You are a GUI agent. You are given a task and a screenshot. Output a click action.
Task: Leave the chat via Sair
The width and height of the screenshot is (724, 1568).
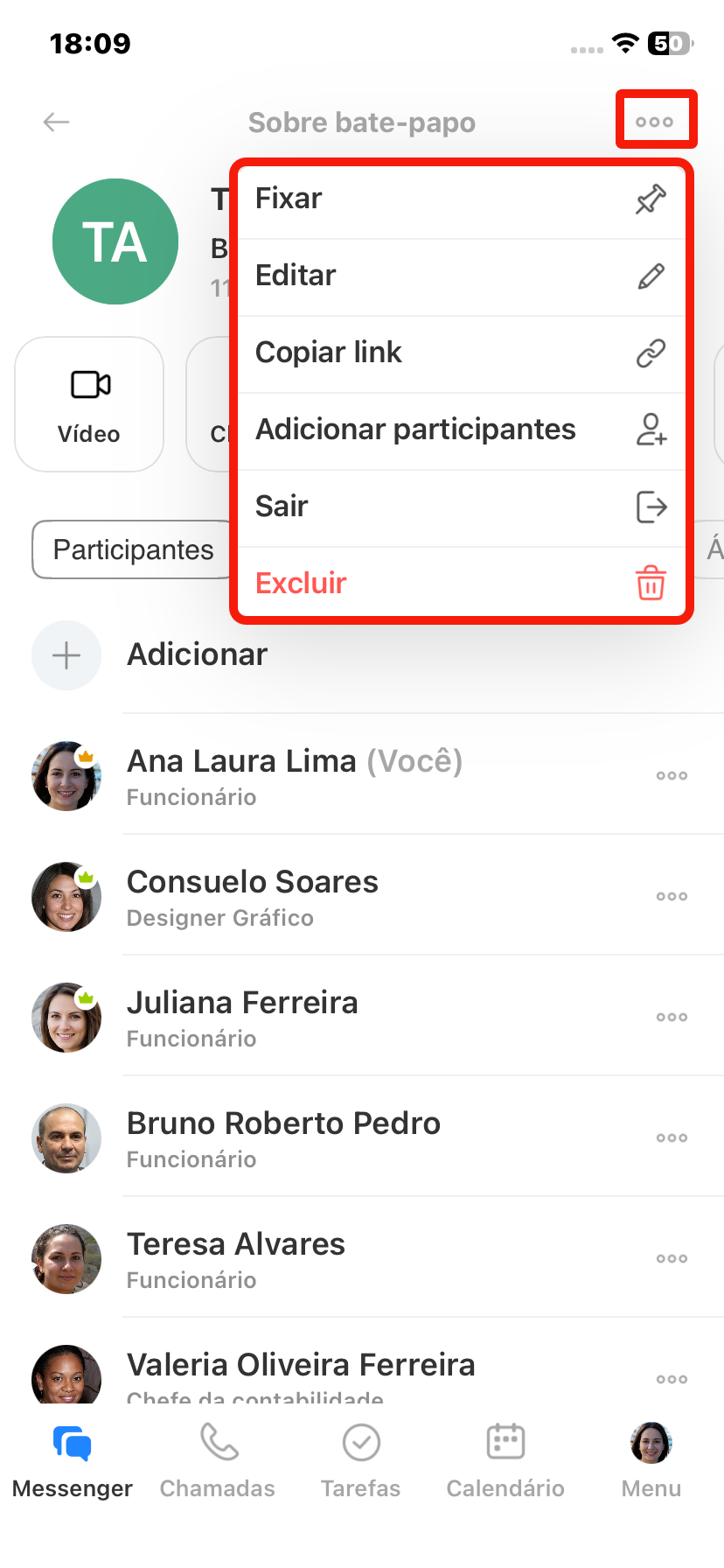[x=461, y=507]
